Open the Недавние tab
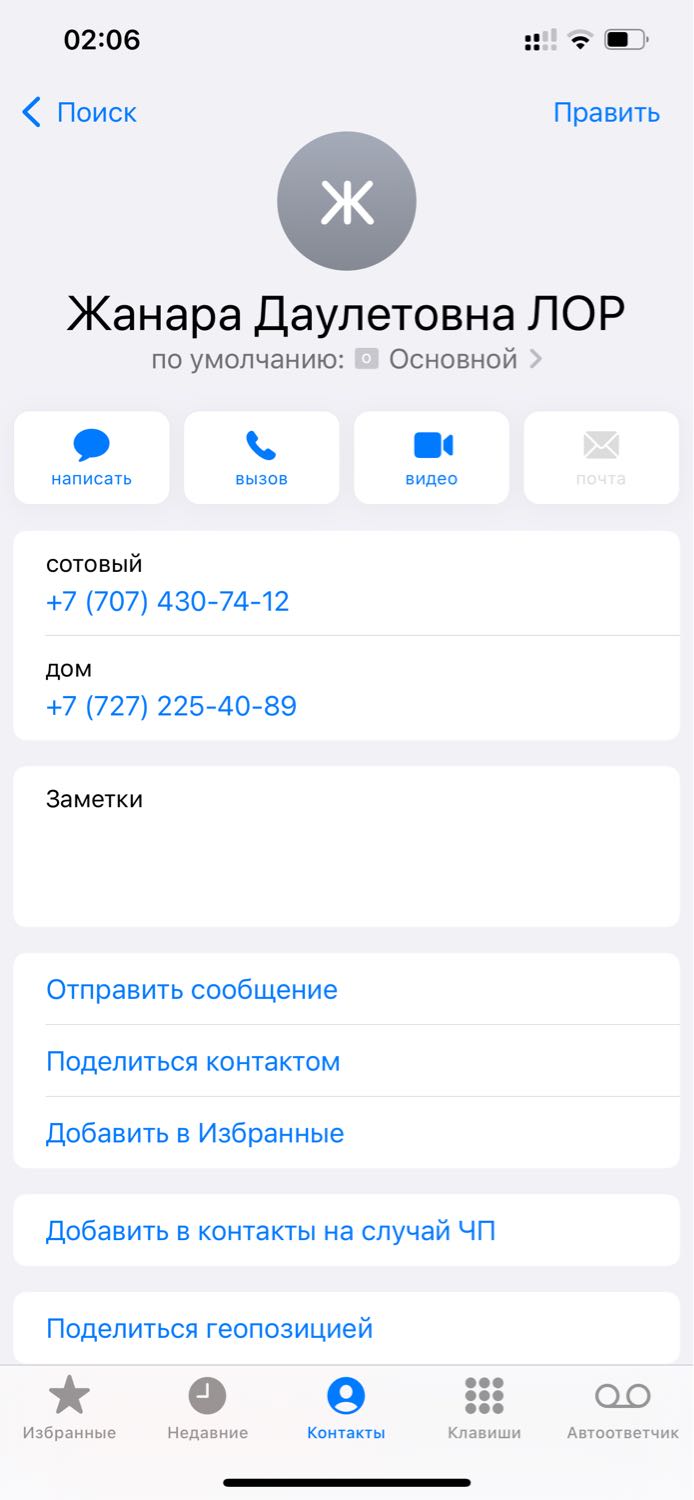Image resolution: width=694 pixels, height=1500 pixels. click(x=207, y=1408)
